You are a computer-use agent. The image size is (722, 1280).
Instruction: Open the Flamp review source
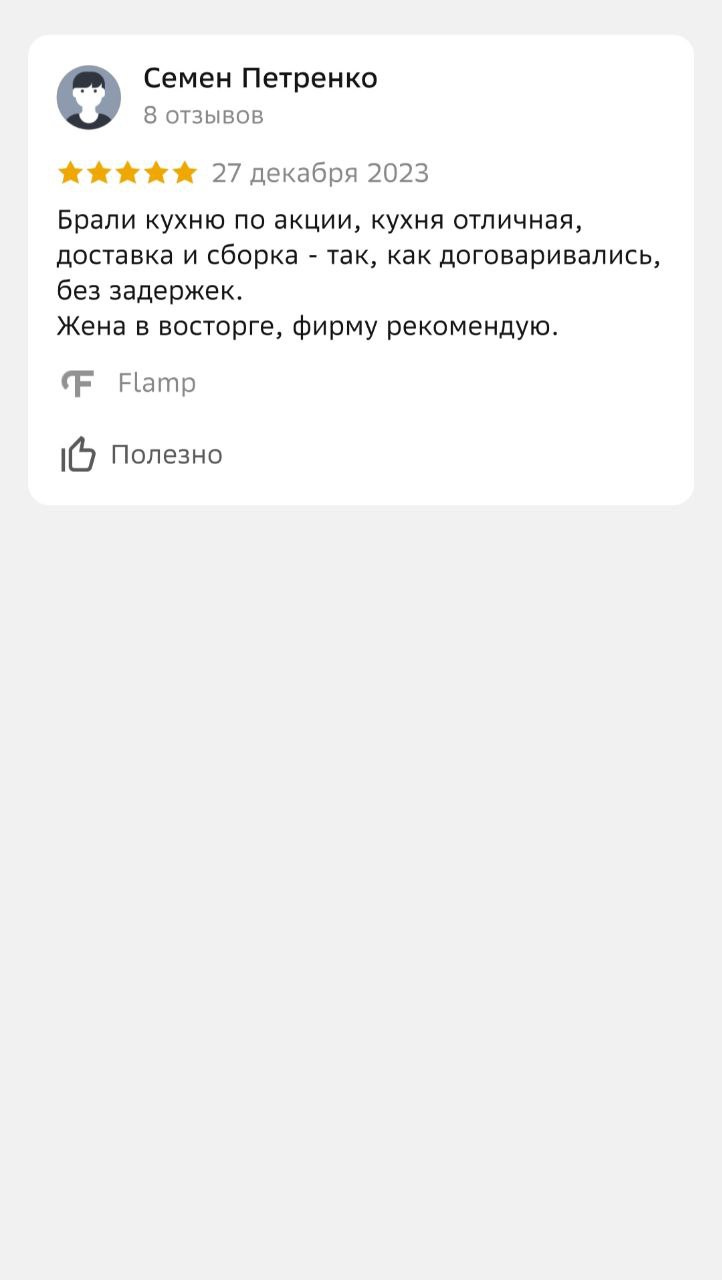tap(156, 383)
